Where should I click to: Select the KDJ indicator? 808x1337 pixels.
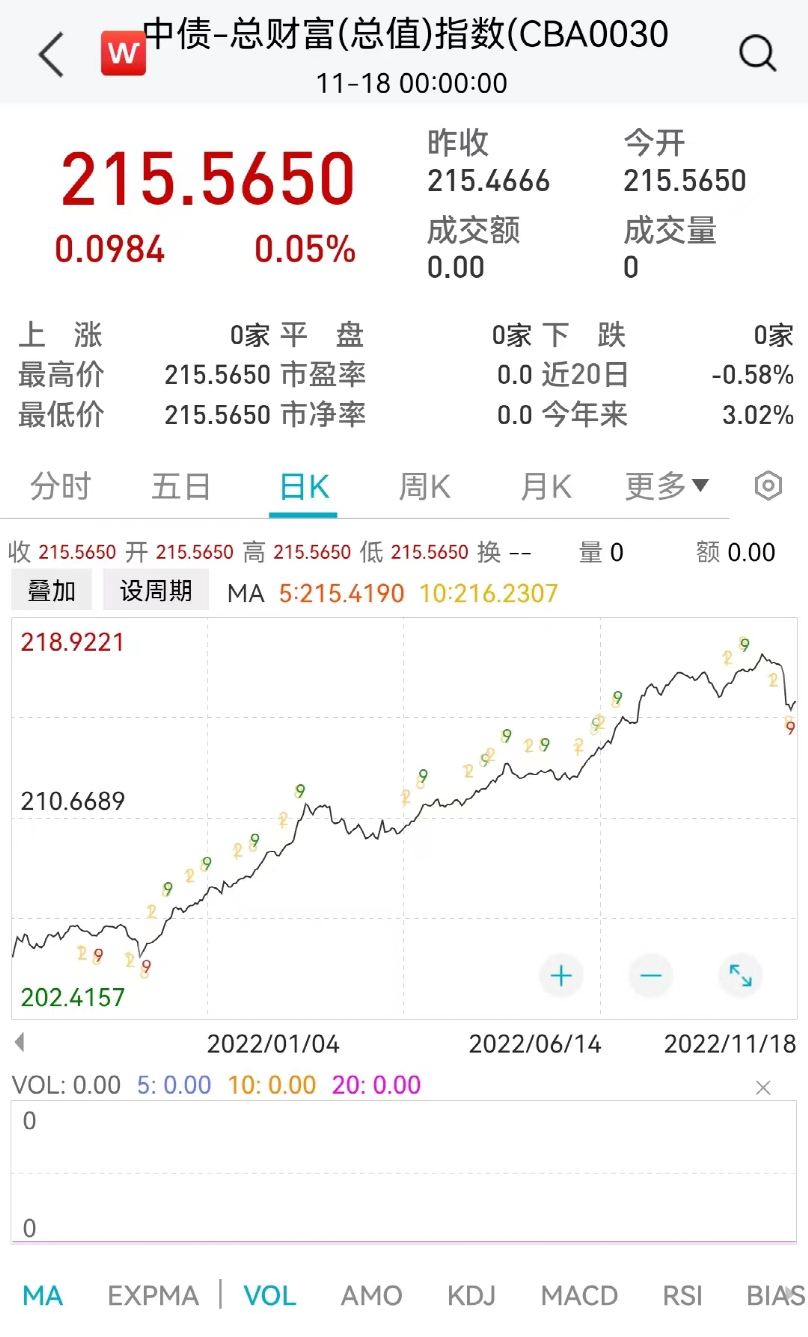pyautogui.click(x=471, y=1296)
